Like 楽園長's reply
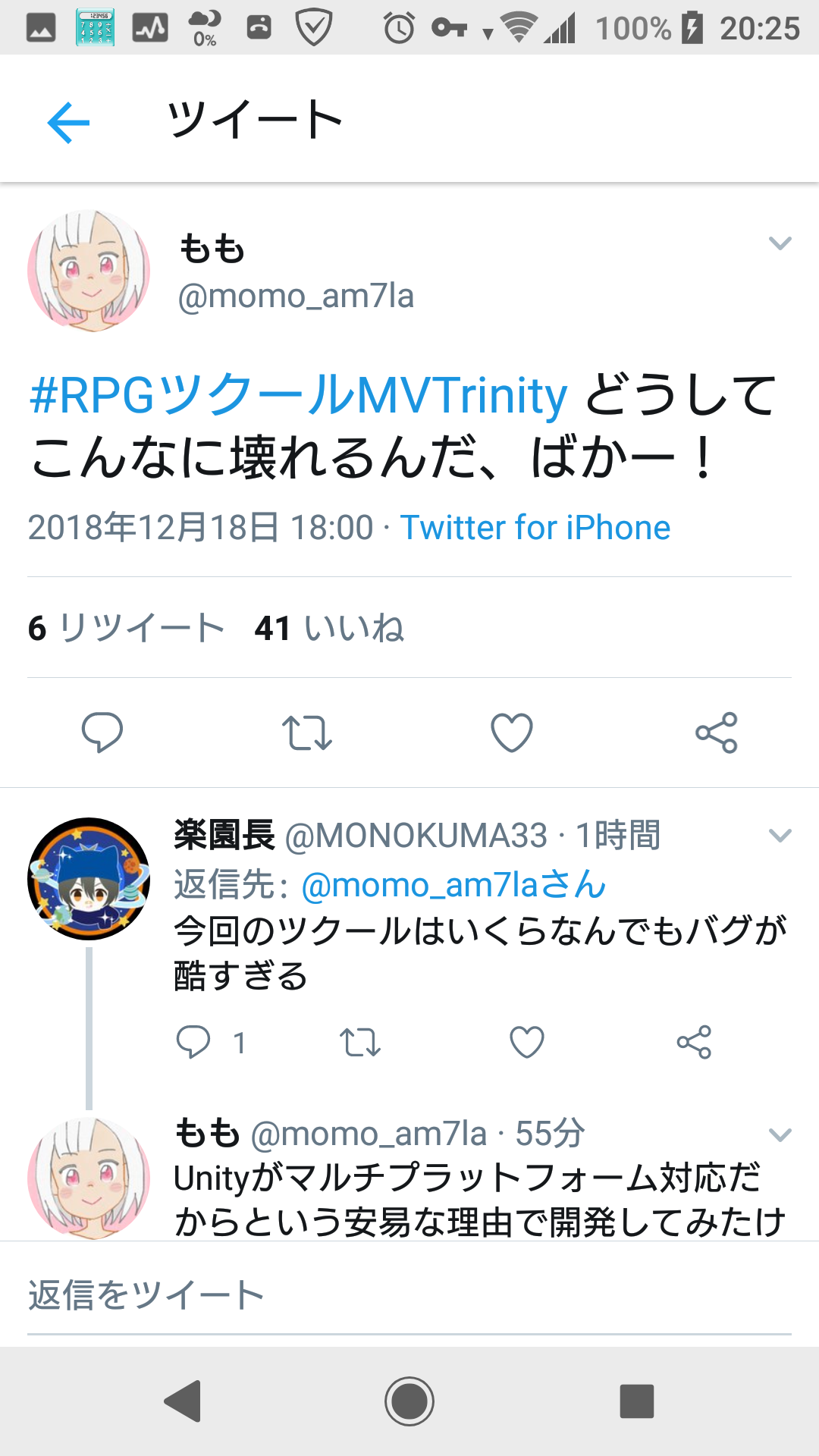This screenshot has width=819, height=1456. pos(527,1042)
